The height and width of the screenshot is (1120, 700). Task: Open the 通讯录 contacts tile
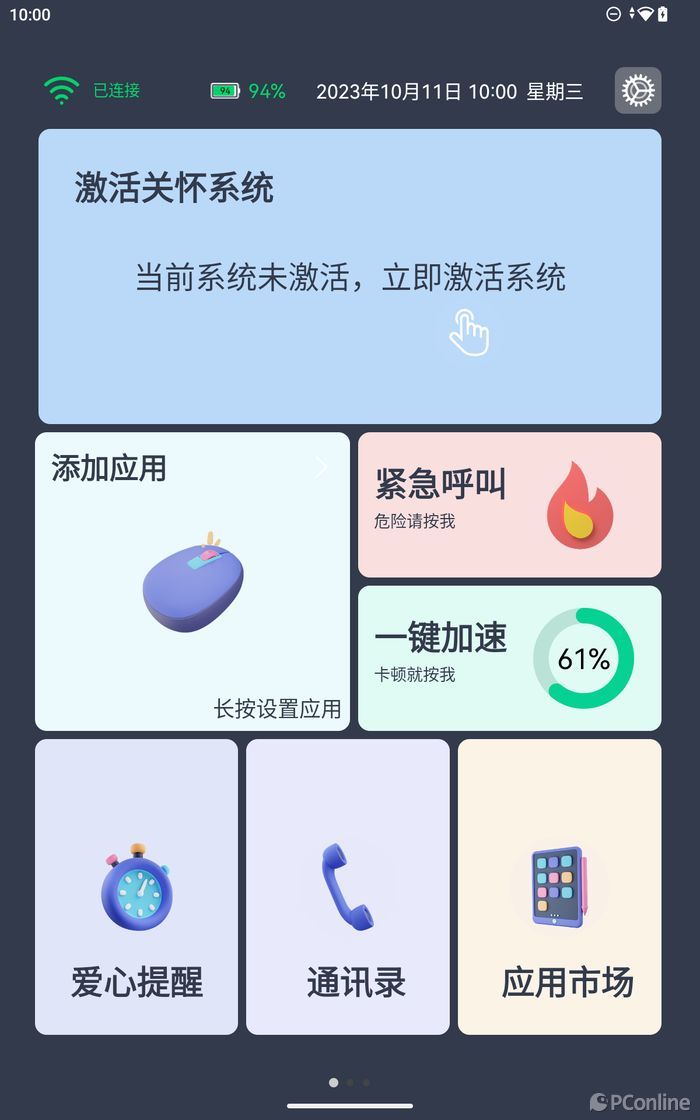click(348, 886)
